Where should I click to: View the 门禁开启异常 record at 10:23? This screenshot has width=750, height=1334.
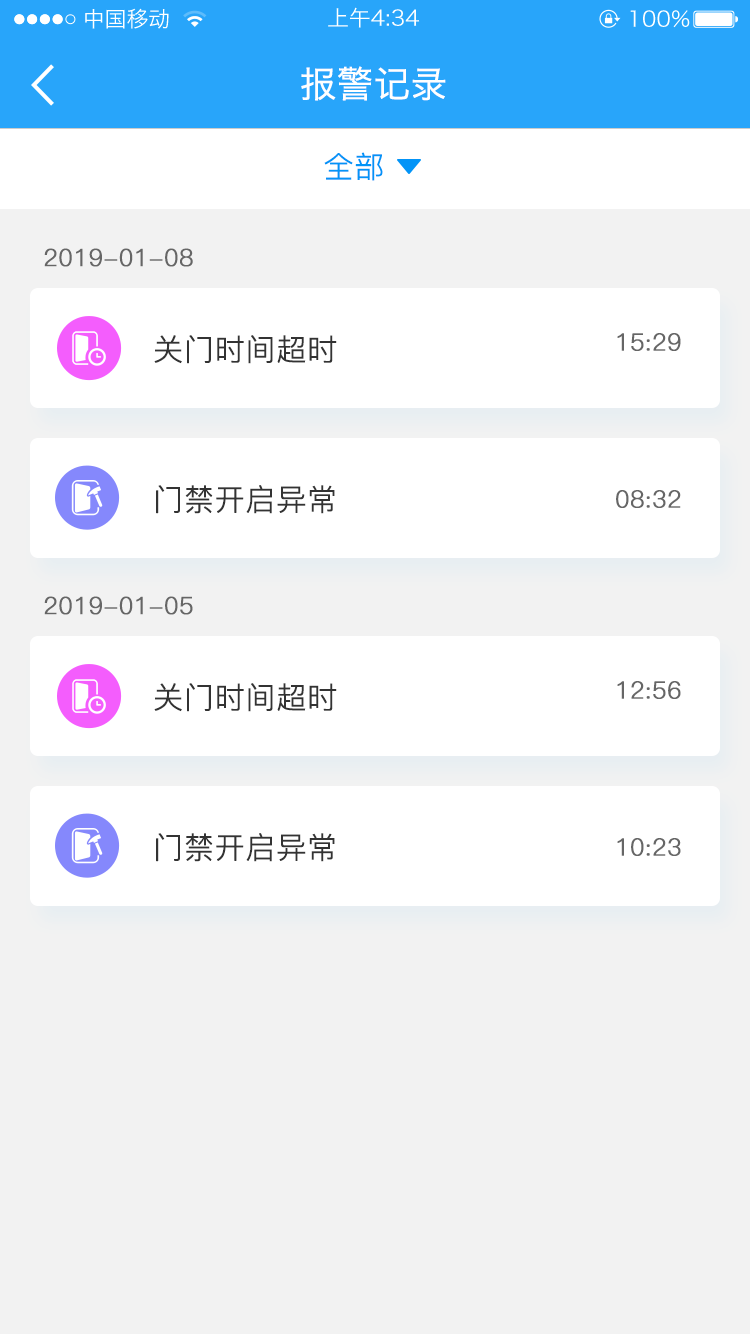[x=375, y=846]
